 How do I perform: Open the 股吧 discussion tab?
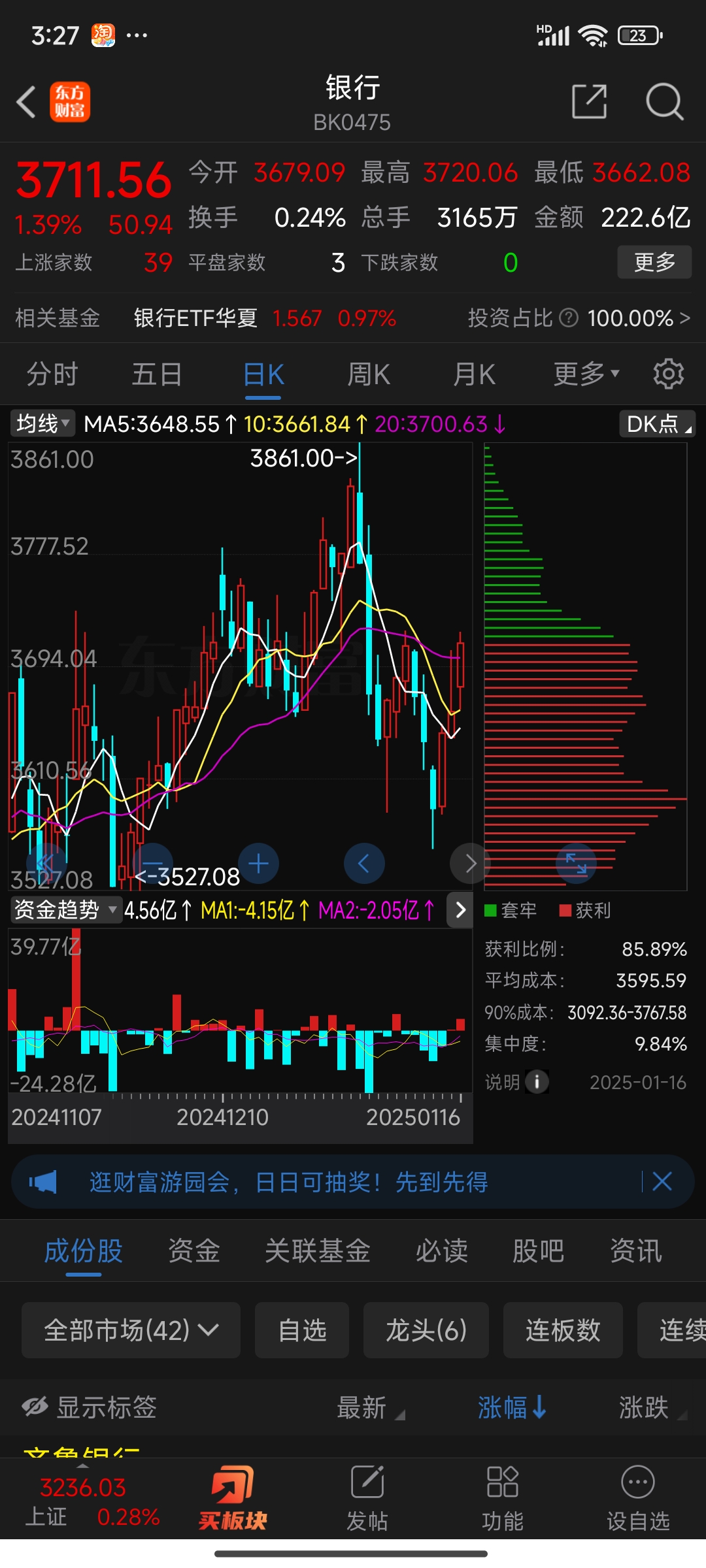pyautogui.click(x=539, y=1250)
